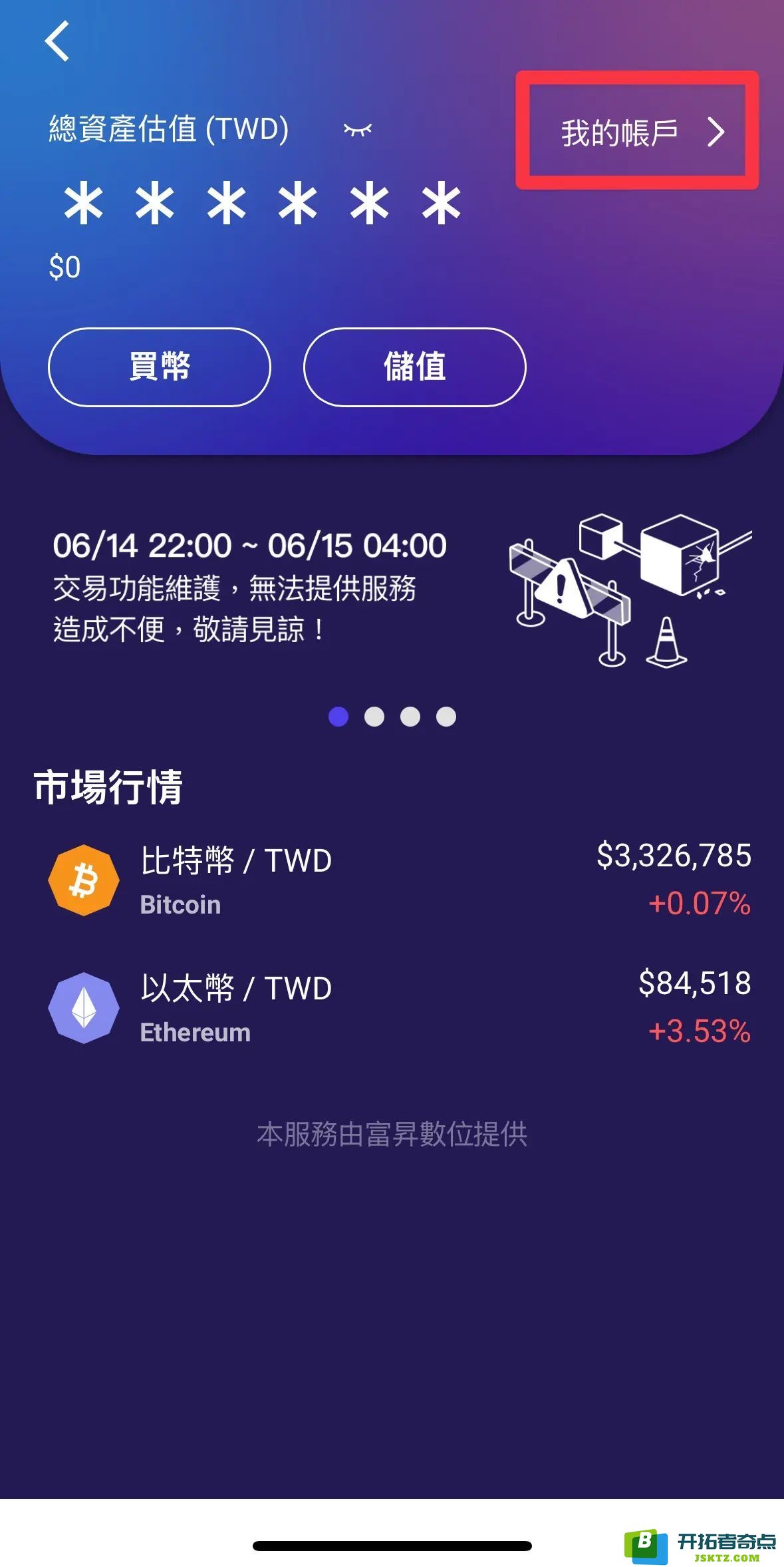Tap the 儲值 button
The width and height of the screenshot is (784, 1567).
(x=414, y=367)
